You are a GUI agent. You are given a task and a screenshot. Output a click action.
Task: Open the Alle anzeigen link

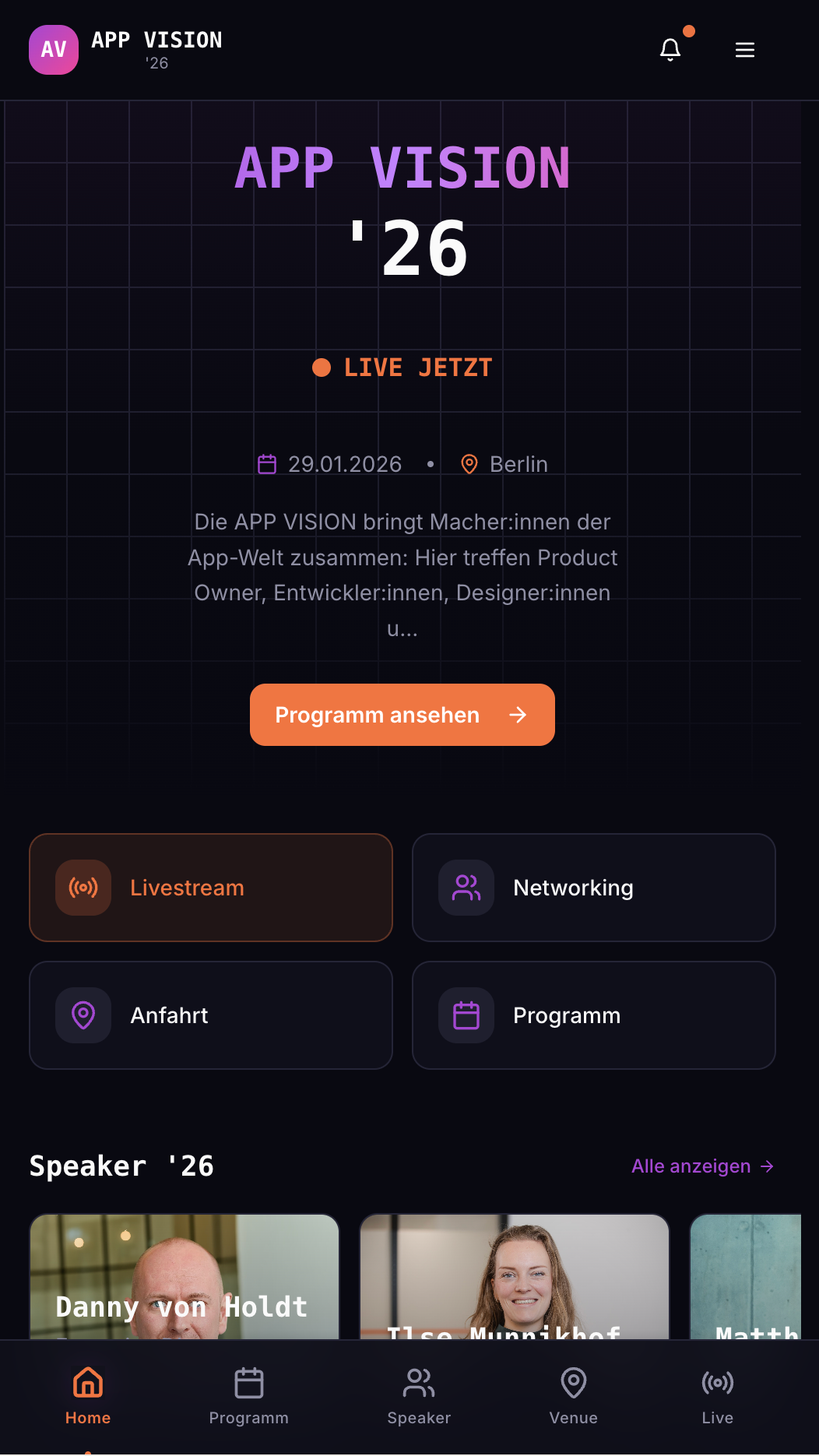pyautogui.click(x=701, y=1166)
